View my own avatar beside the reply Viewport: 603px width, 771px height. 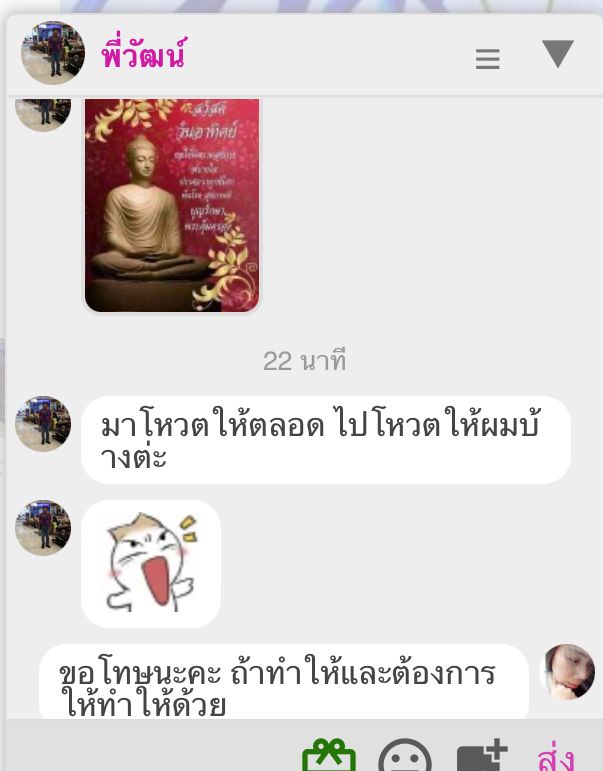tap(567, 671)
